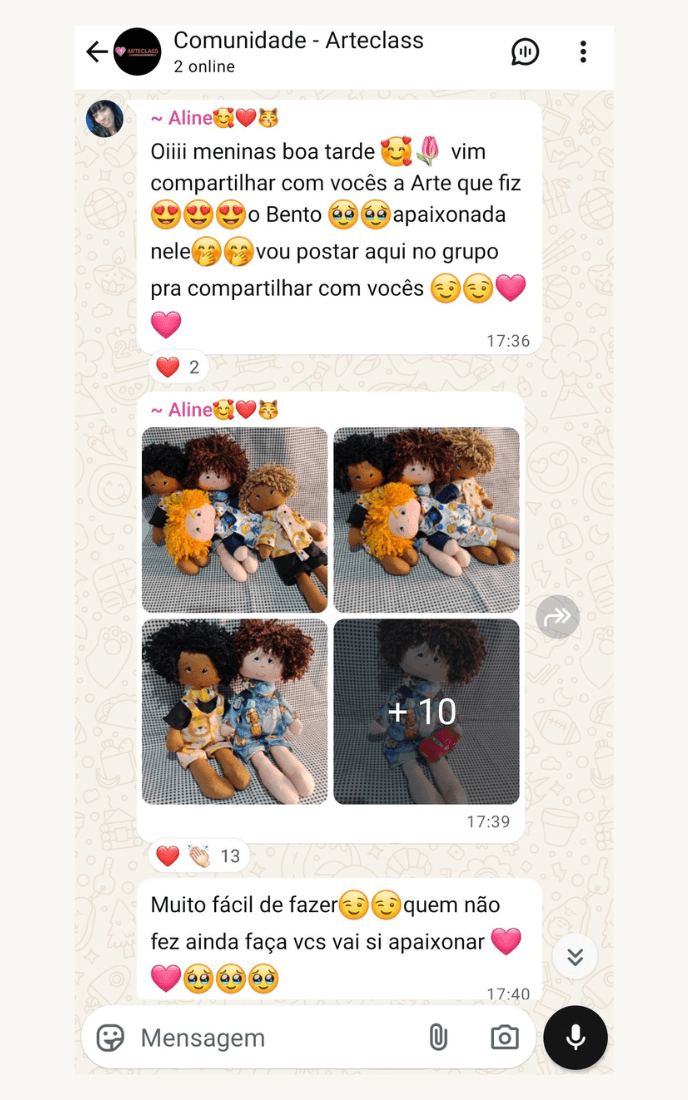Image resolution: width=688 pixels, height=1100 pixels.
Task: Tap the microphone voice message button
Action: [x=575, y=1038]
